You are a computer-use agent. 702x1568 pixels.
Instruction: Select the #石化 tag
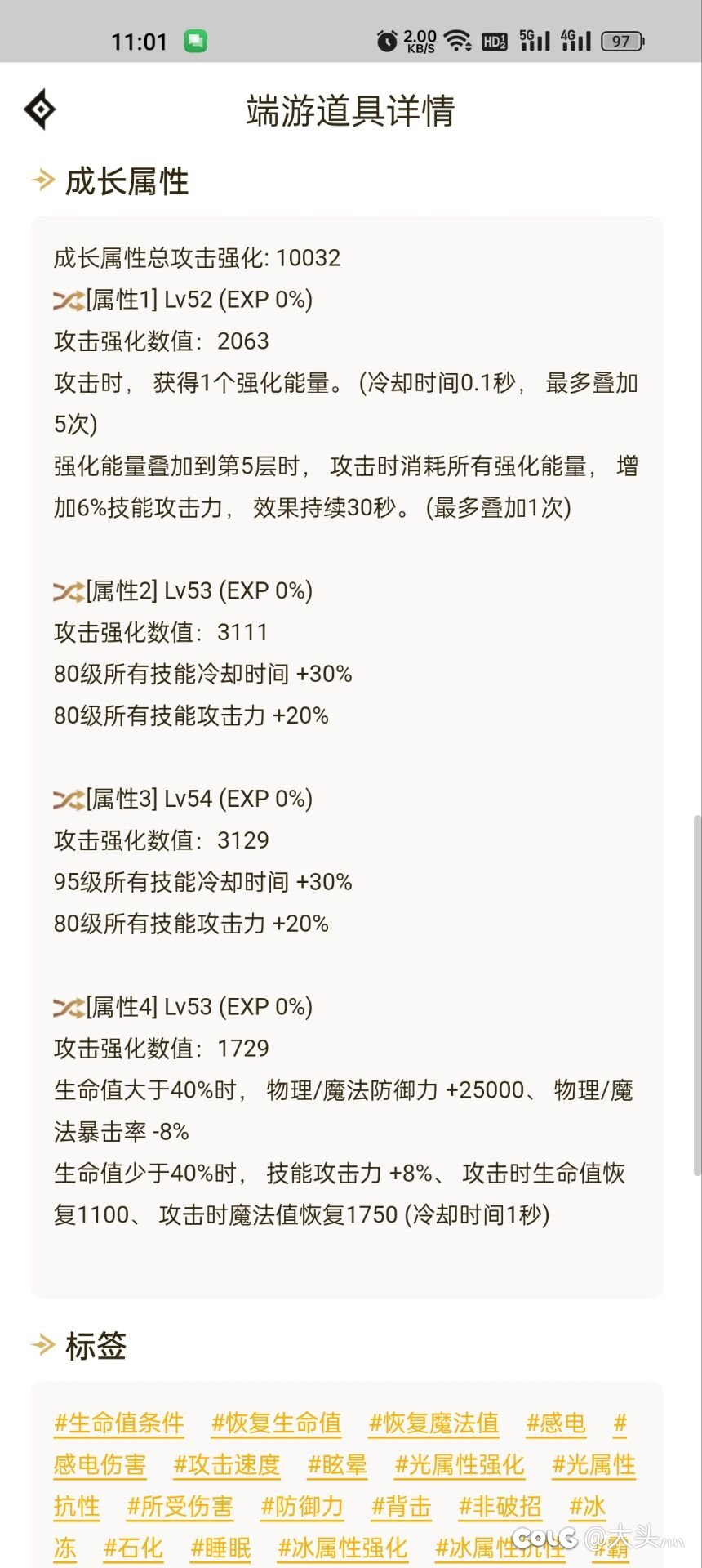pyautogui.click(x=134, y=1548)
